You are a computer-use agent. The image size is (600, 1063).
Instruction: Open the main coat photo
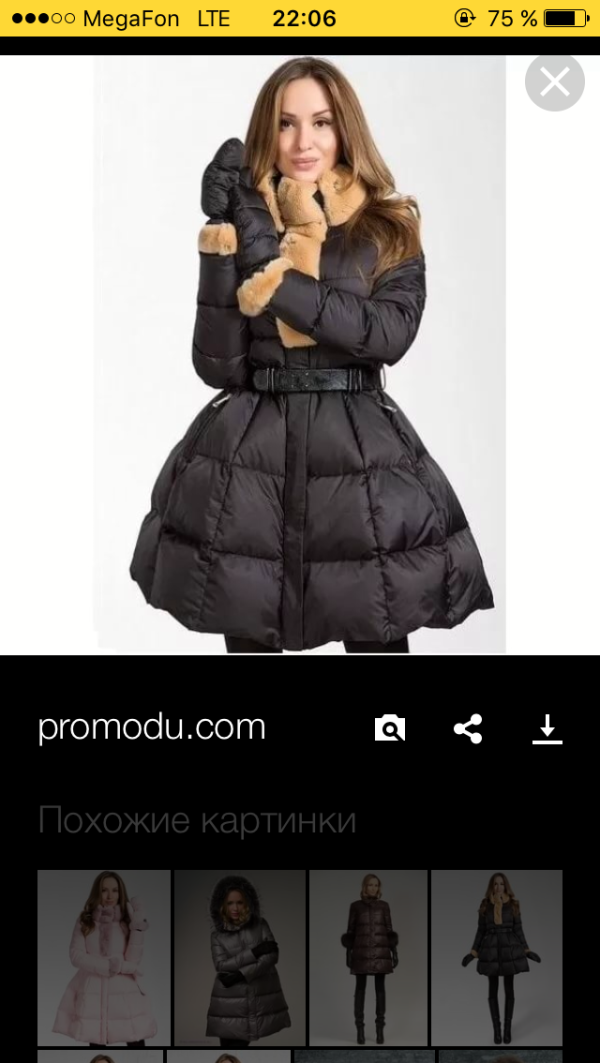pos(300,354)
